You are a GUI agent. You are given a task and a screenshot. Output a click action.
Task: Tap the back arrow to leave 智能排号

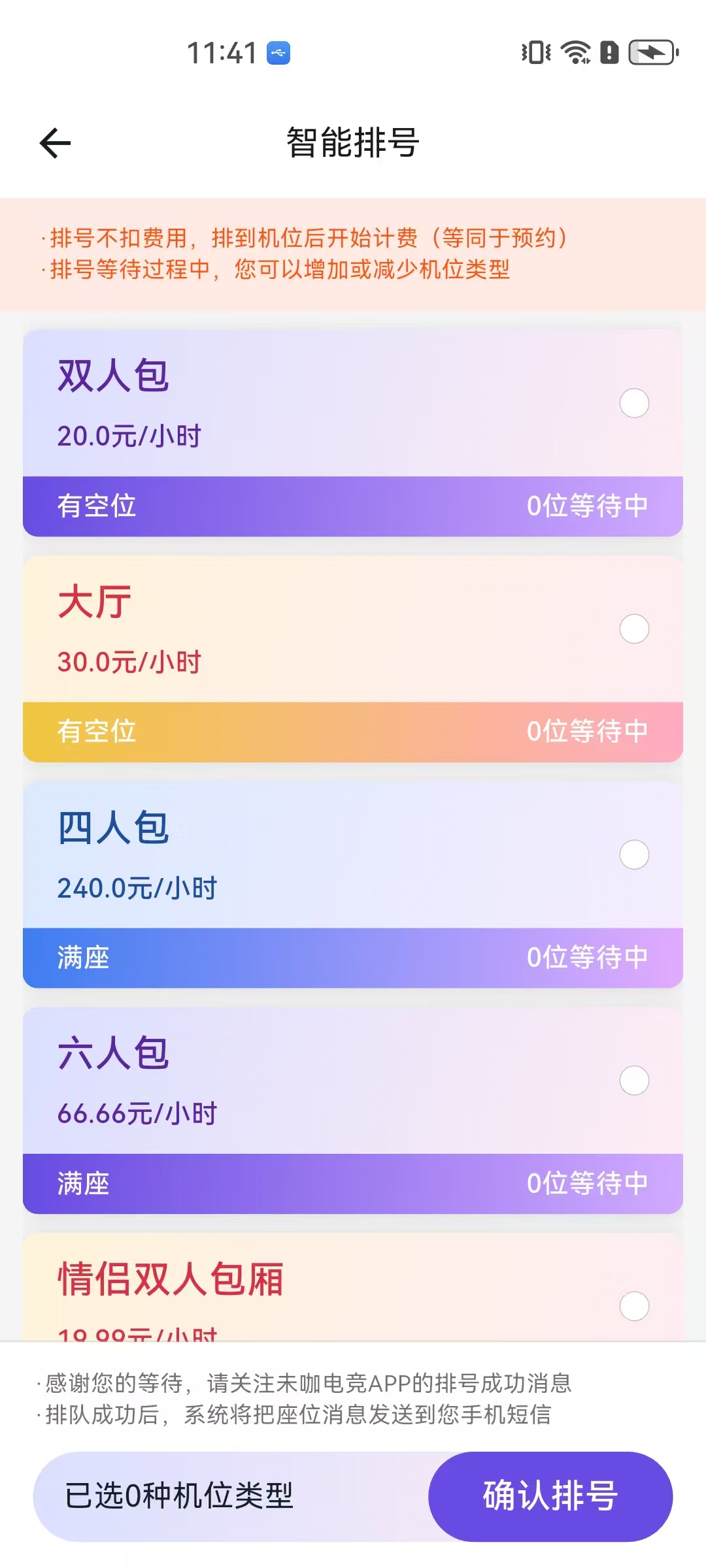click(x=56, y=142)
